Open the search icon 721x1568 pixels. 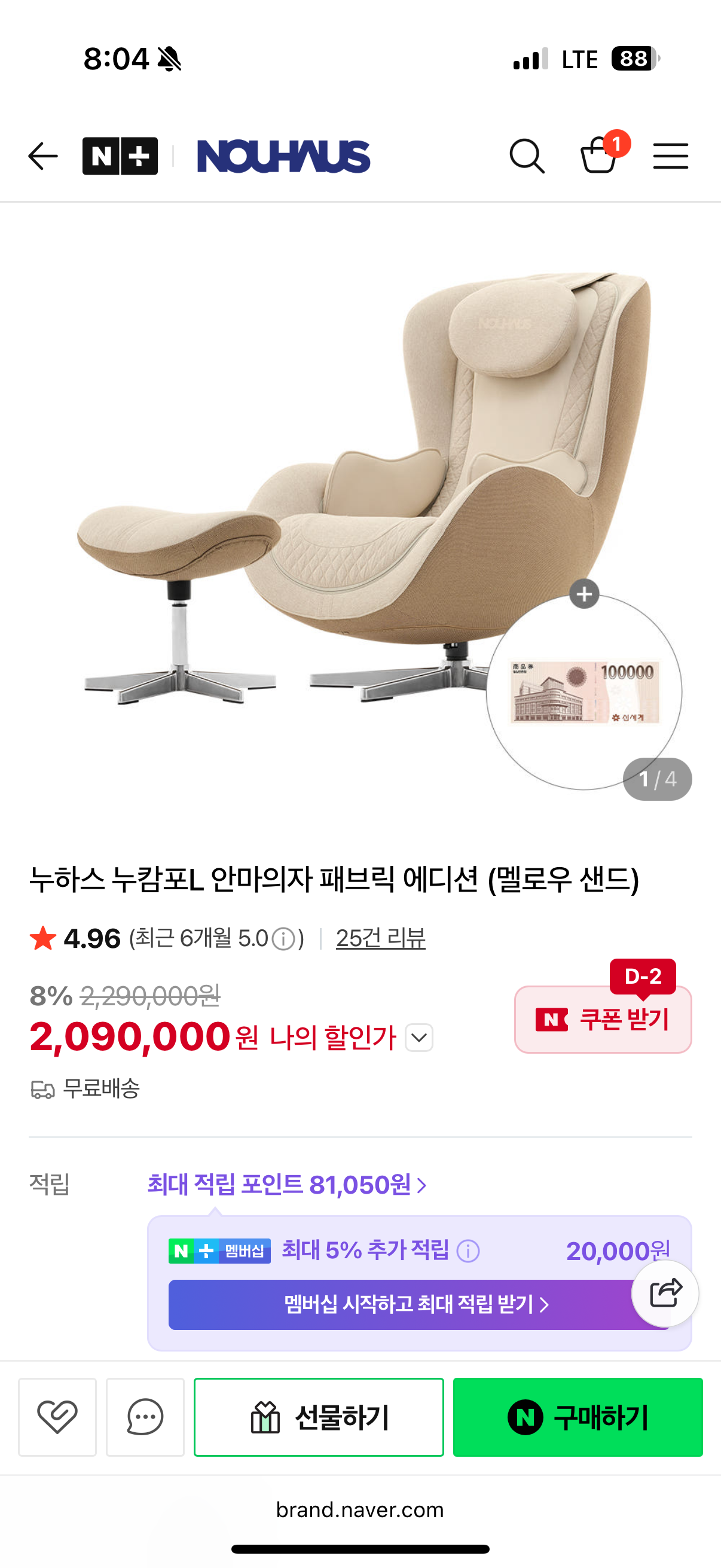pos(526,157)
